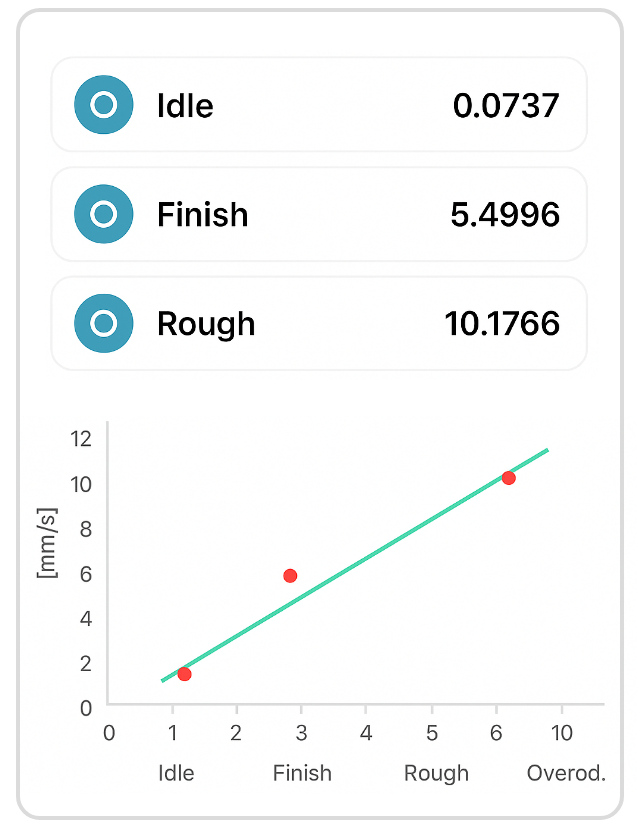Select the Idle feed rate row
640x824 pixels.
click(x=318, y=105)
